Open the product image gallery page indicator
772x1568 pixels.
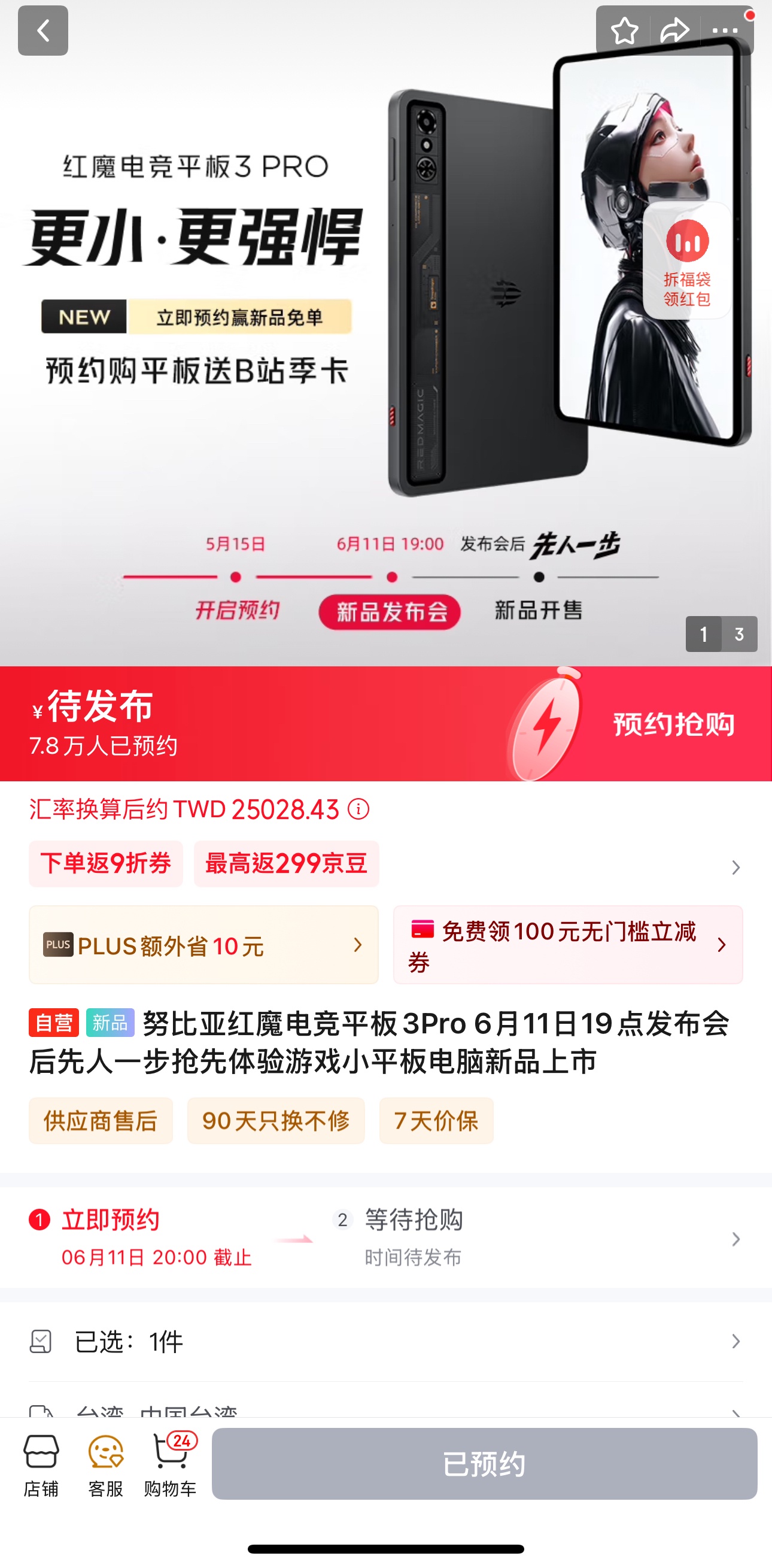[x=721, y=633]
